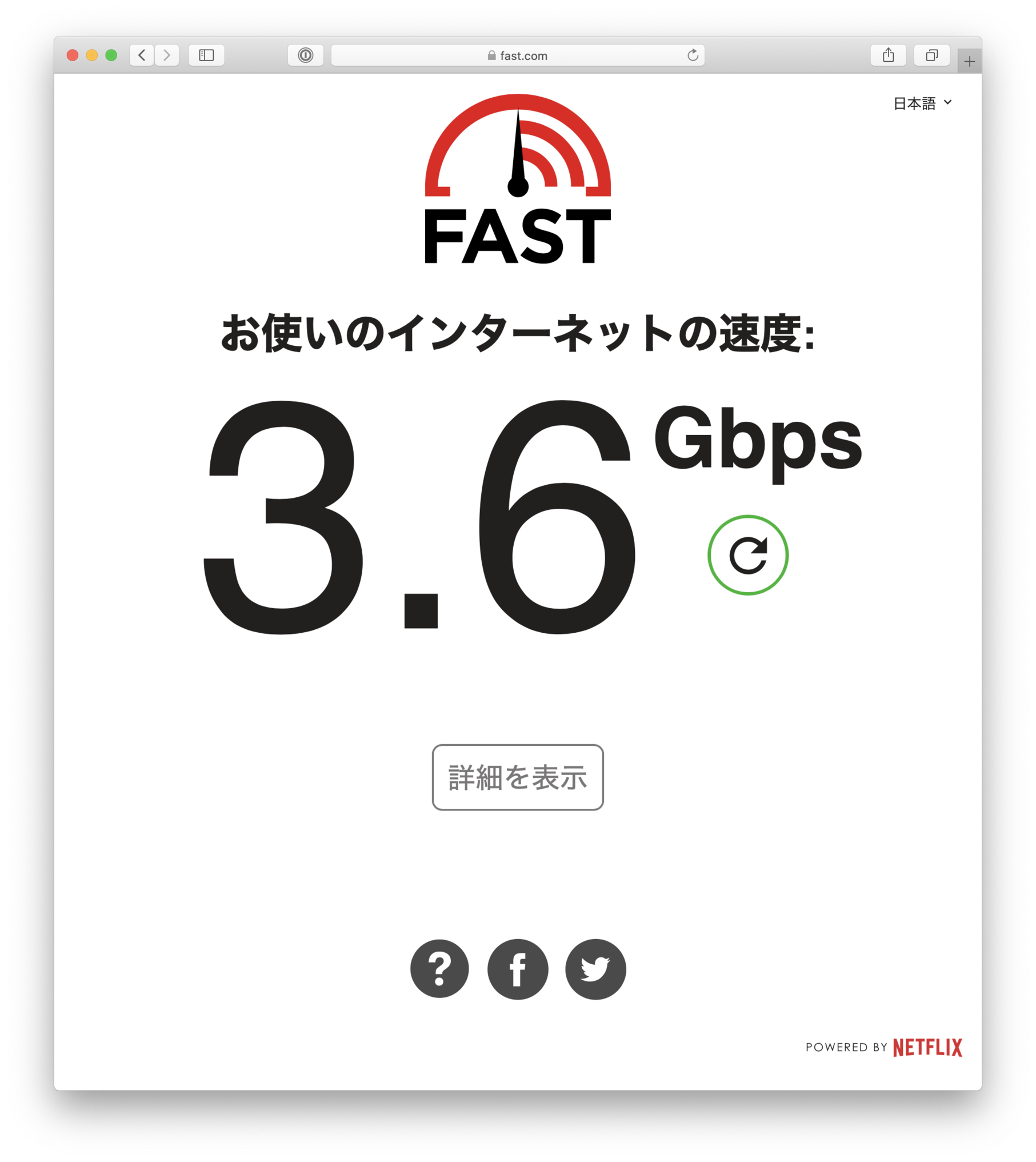The image size is (1036, 1162).
Task: Show the browser sidebar
Action: coord(206,55)
